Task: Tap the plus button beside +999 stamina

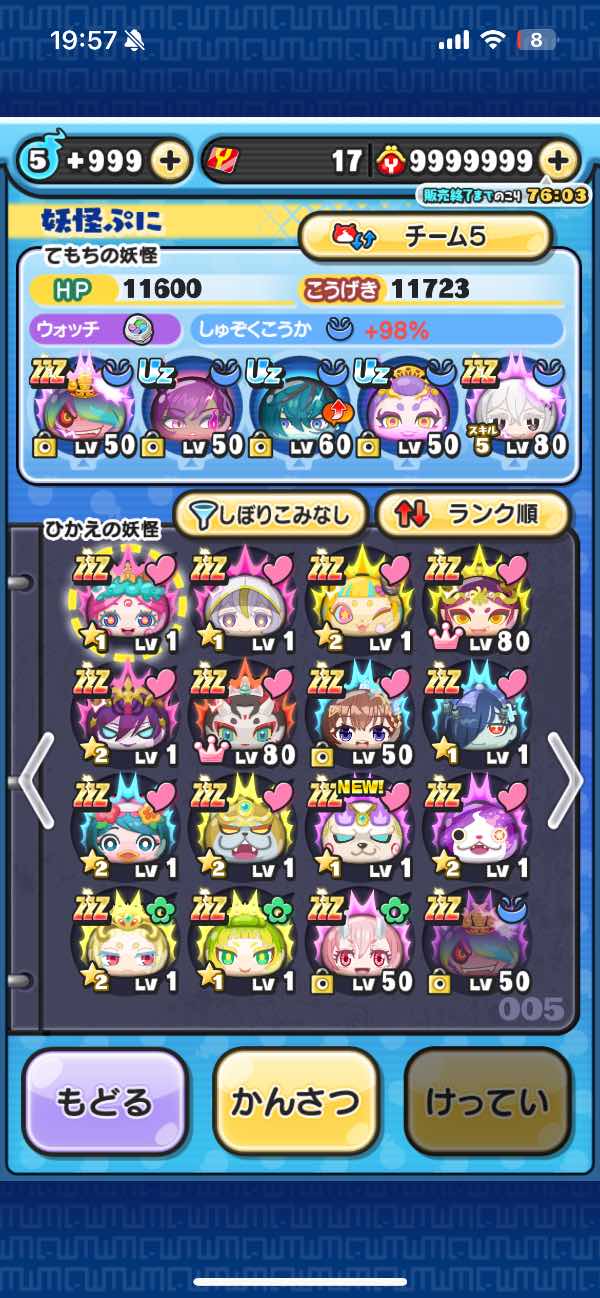Action: point(171,160)
